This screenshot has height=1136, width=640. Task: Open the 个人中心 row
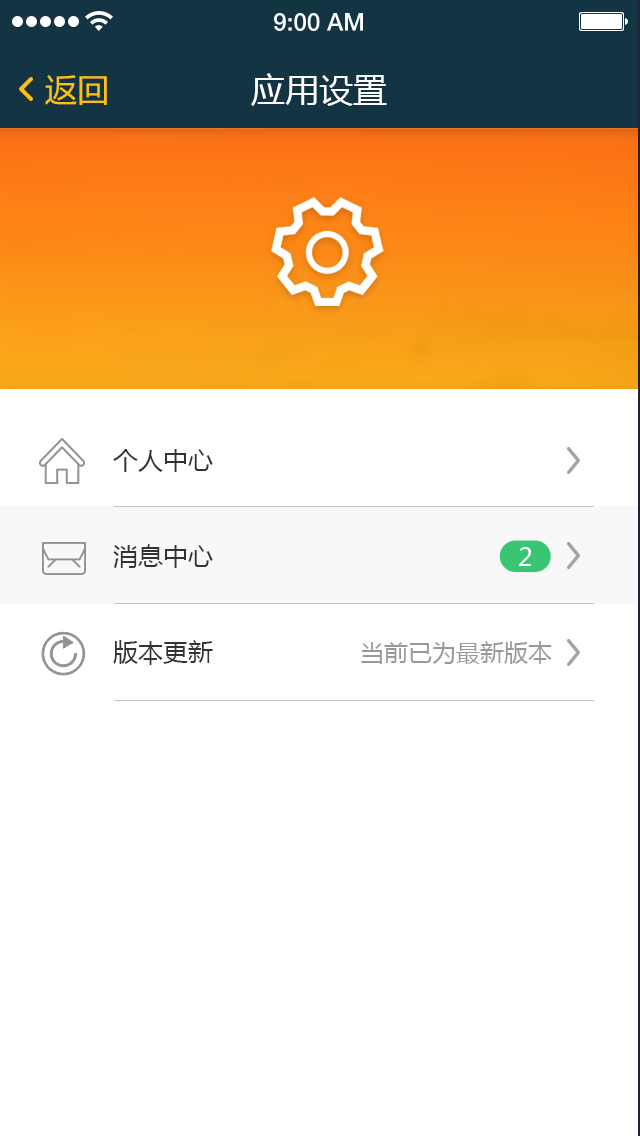click(318, 460)
